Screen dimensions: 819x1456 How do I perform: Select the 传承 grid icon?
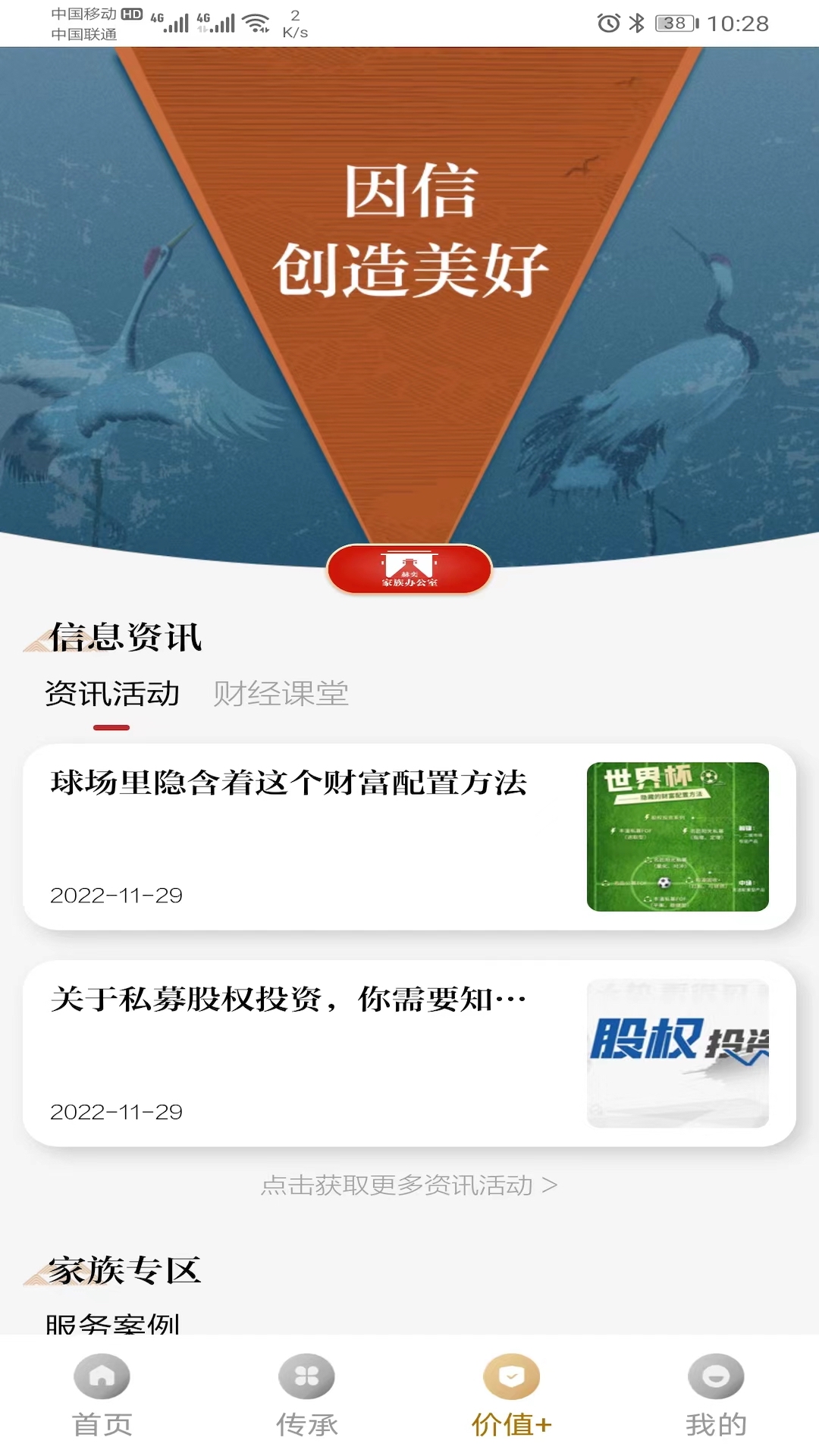click(306, 1380)
